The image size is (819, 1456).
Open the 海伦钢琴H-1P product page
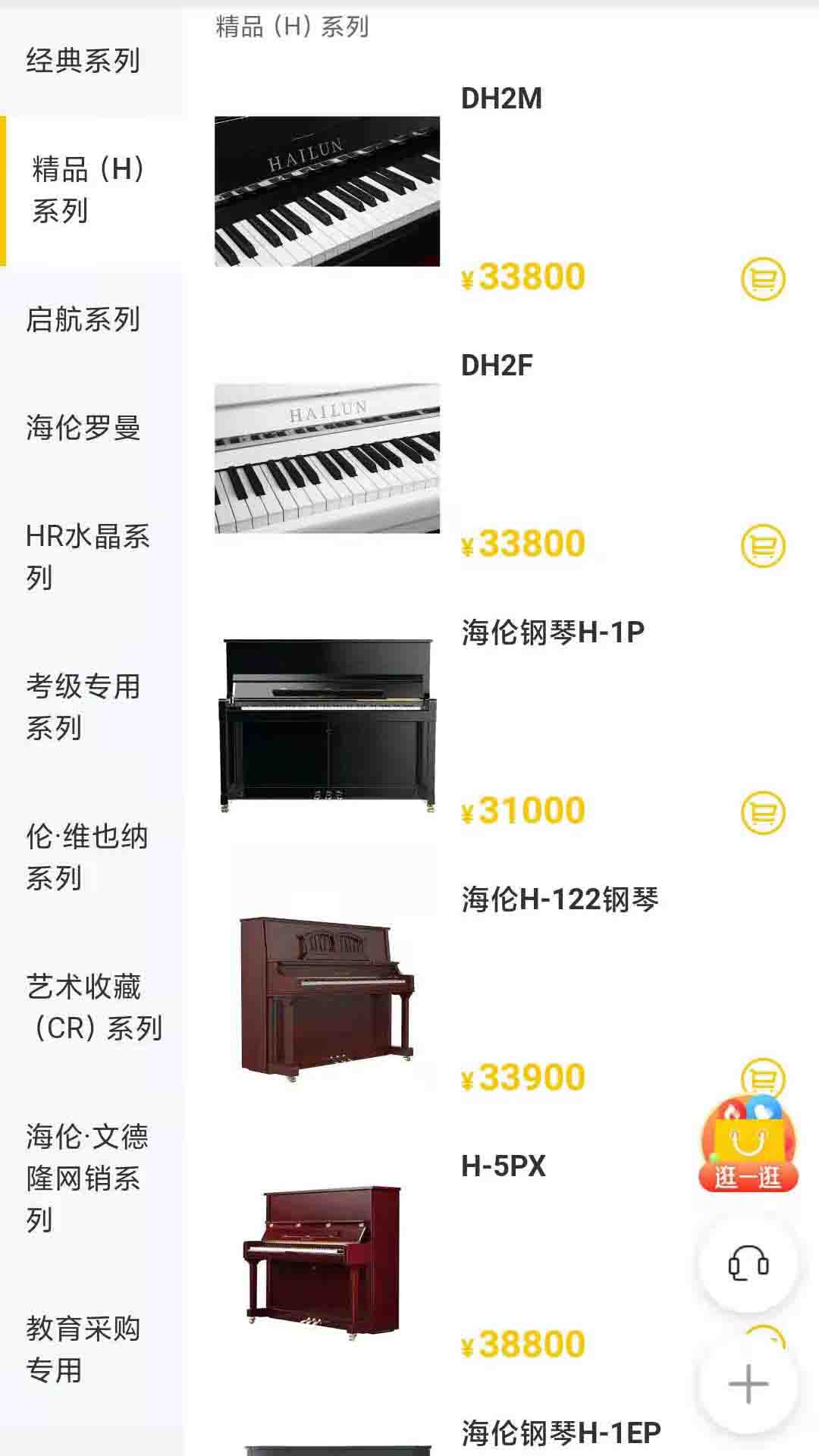tap(327, 725)
